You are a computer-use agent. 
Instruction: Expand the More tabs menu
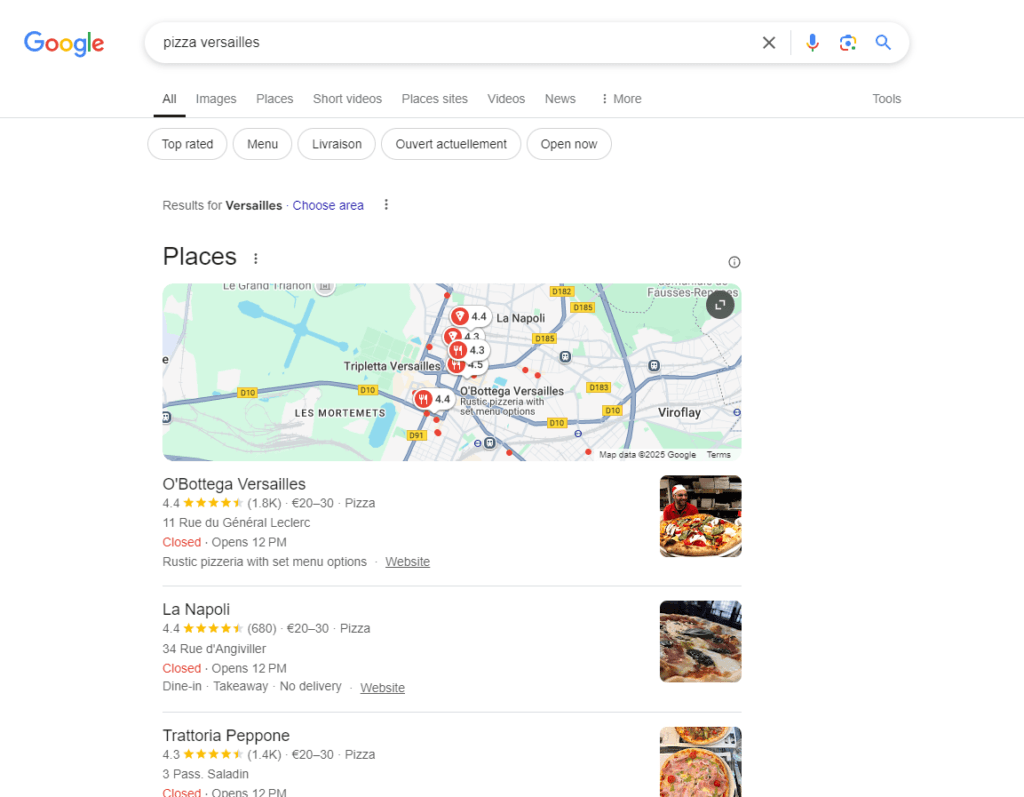click(x=620, y=99)
